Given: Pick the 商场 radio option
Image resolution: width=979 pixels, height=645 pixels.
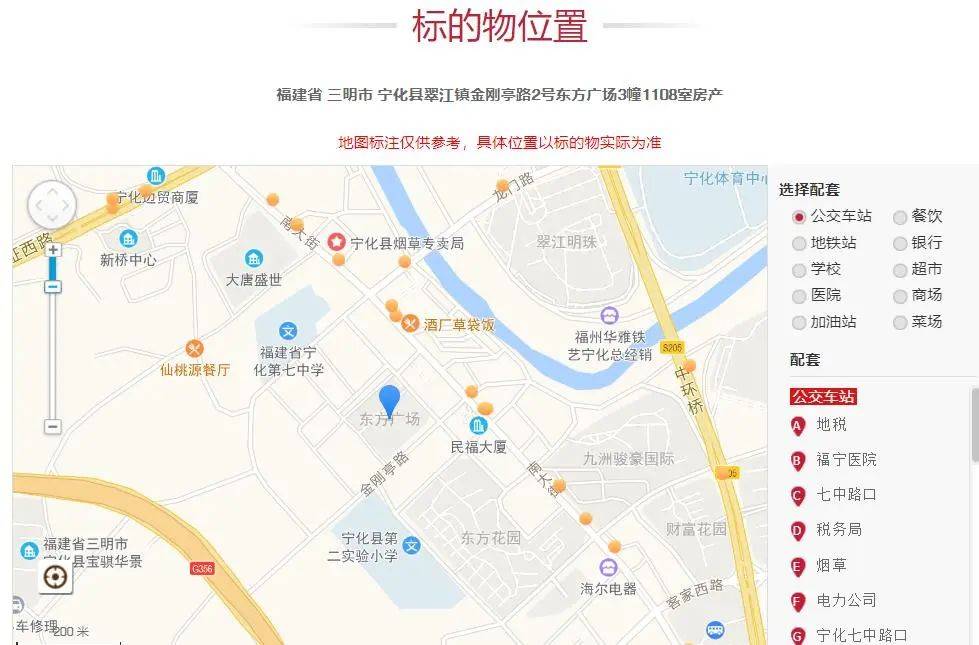Looking at the screenshot, I should [x=900, y=296].
